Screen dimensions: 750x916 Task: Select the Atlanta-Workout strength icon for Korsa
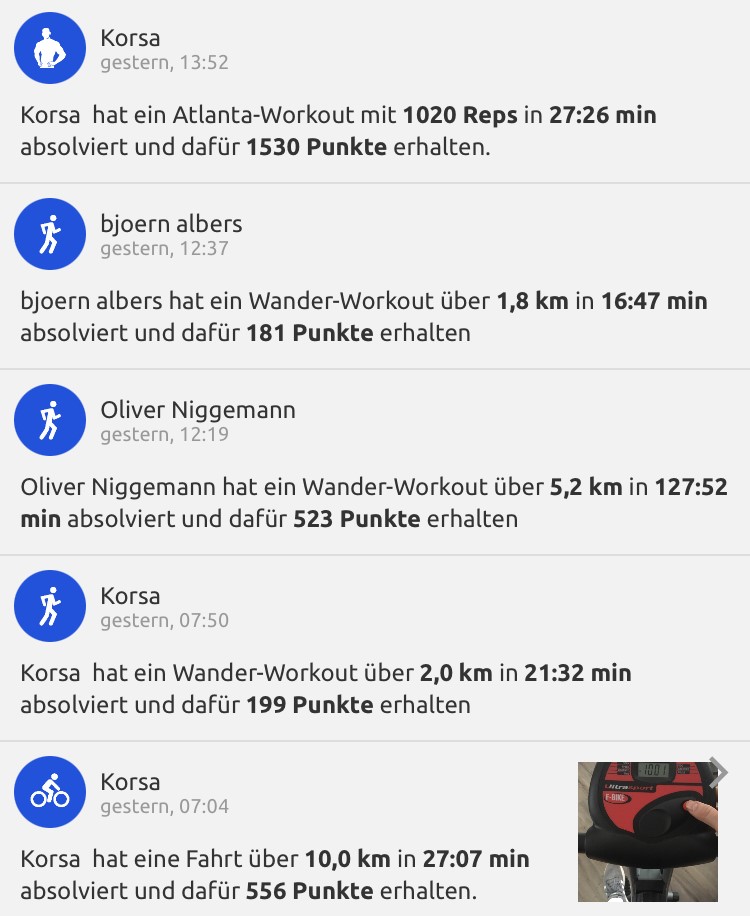(x=50, y=48)
